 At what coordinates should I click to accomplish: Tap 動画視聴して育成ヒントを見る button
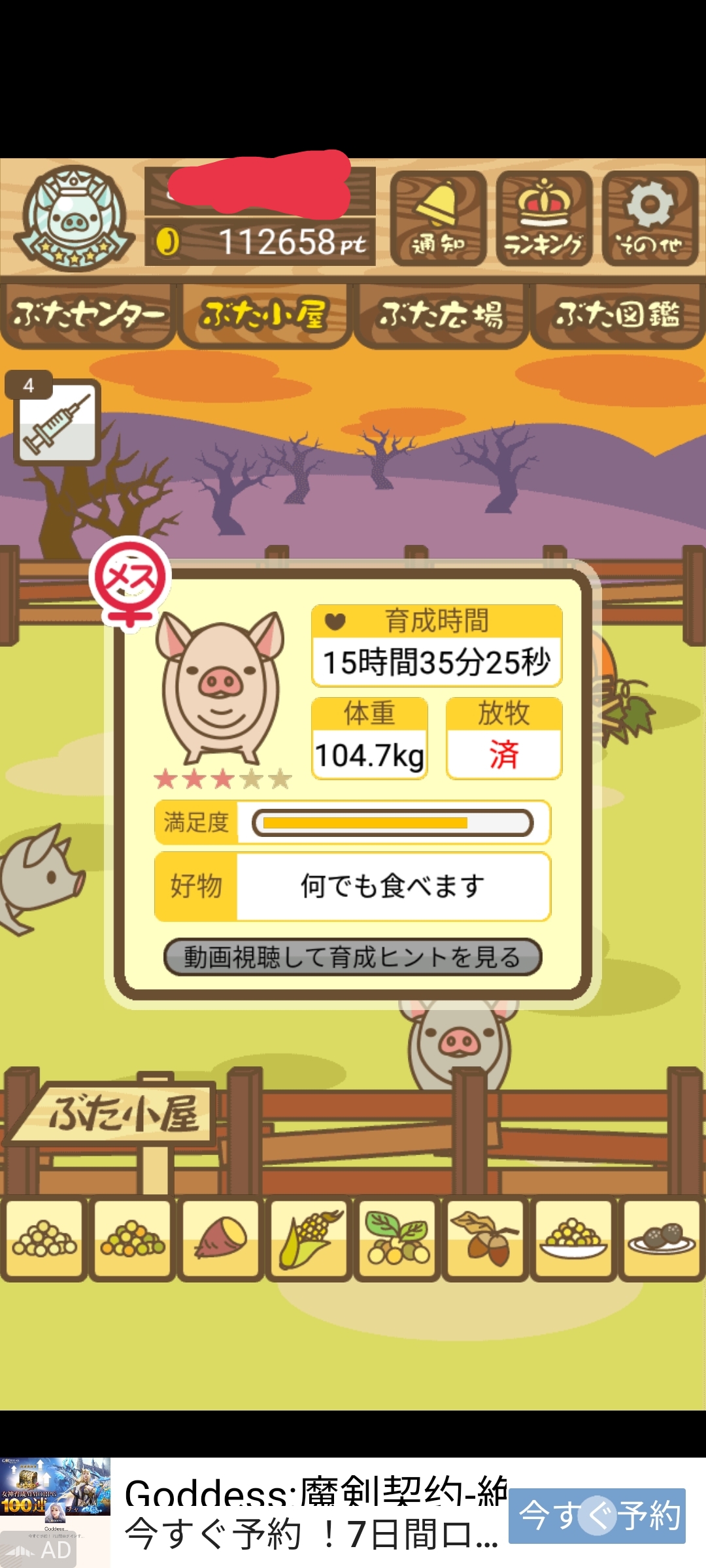[x=352, y=957]
